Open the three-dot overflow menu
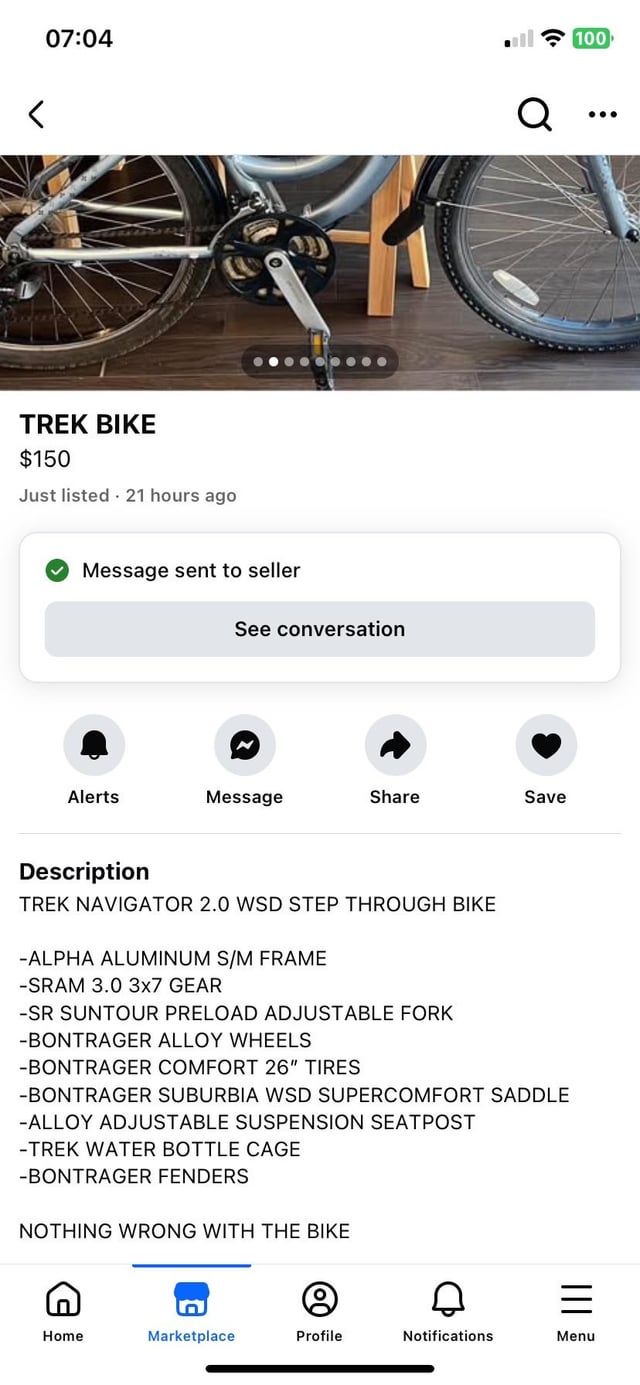The image size is (640, 1385). point(602,115)
